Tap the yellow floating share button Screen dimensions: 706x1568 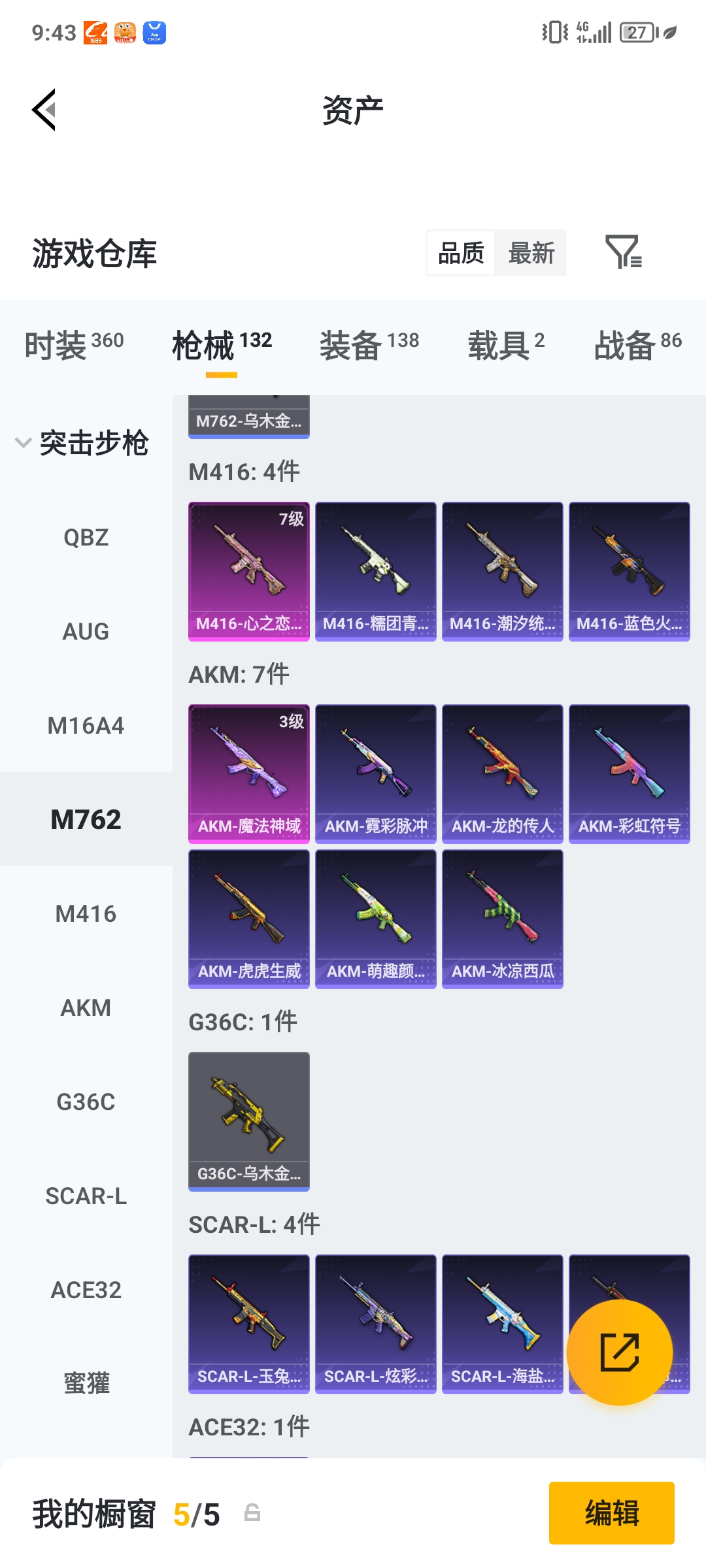tap(619, 1352)
